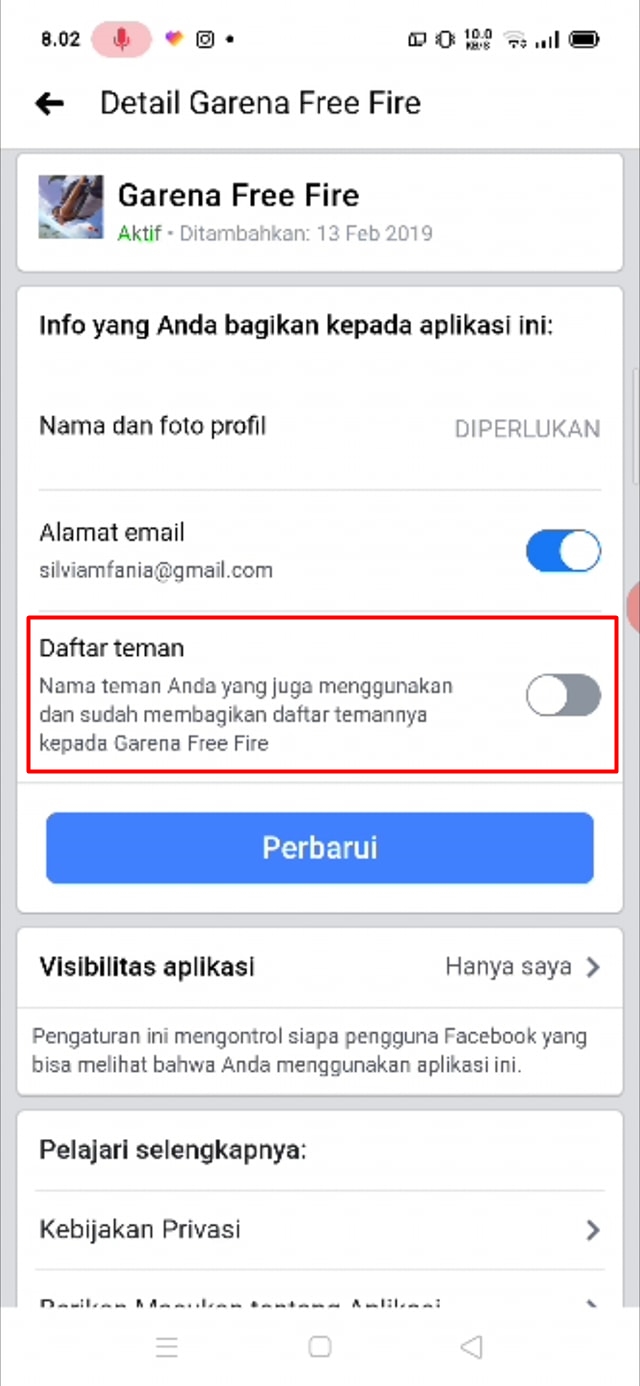Open recent apps from navigation bar
640x1386 pixels.
point(167,1347)
